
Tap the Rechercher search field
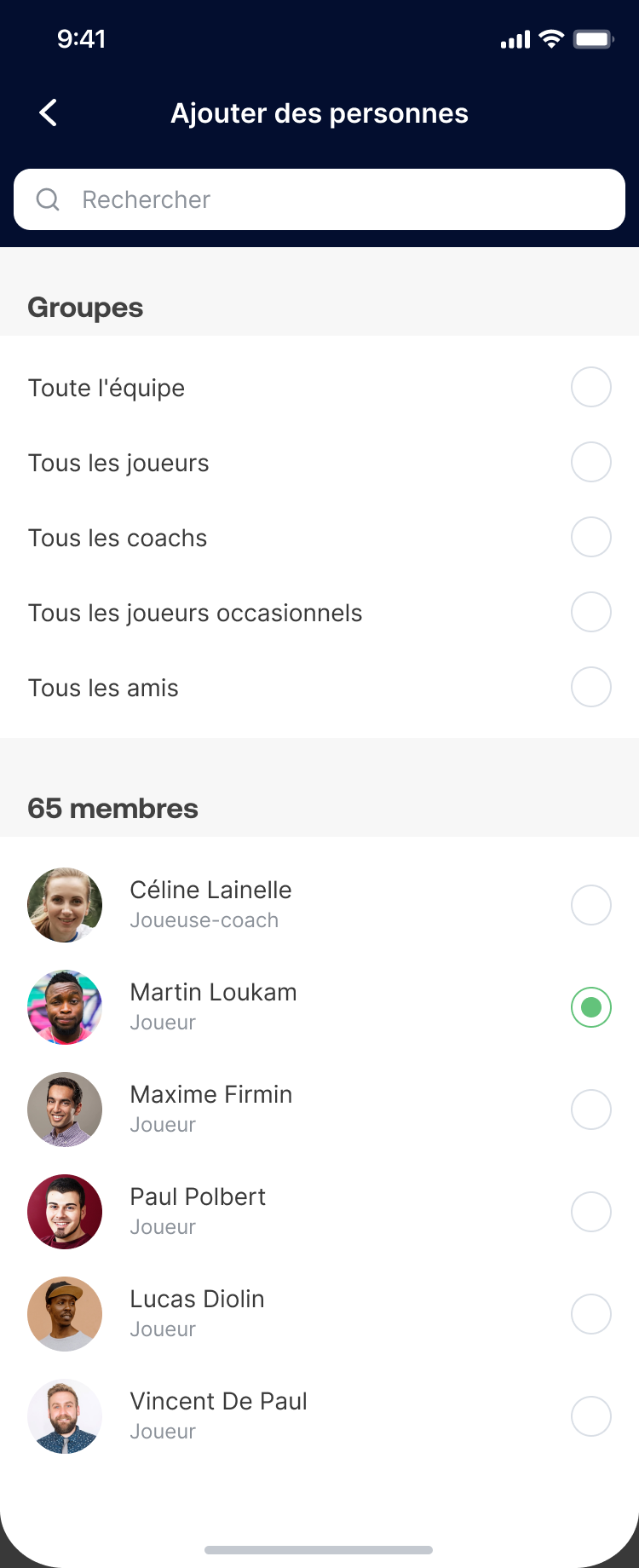point(319,199)
